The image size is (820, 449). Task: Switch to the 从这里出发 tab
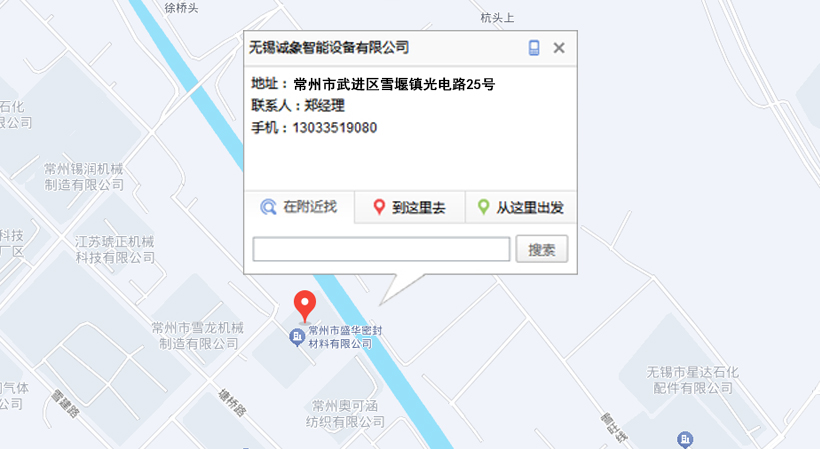click(x=520, y=208)
